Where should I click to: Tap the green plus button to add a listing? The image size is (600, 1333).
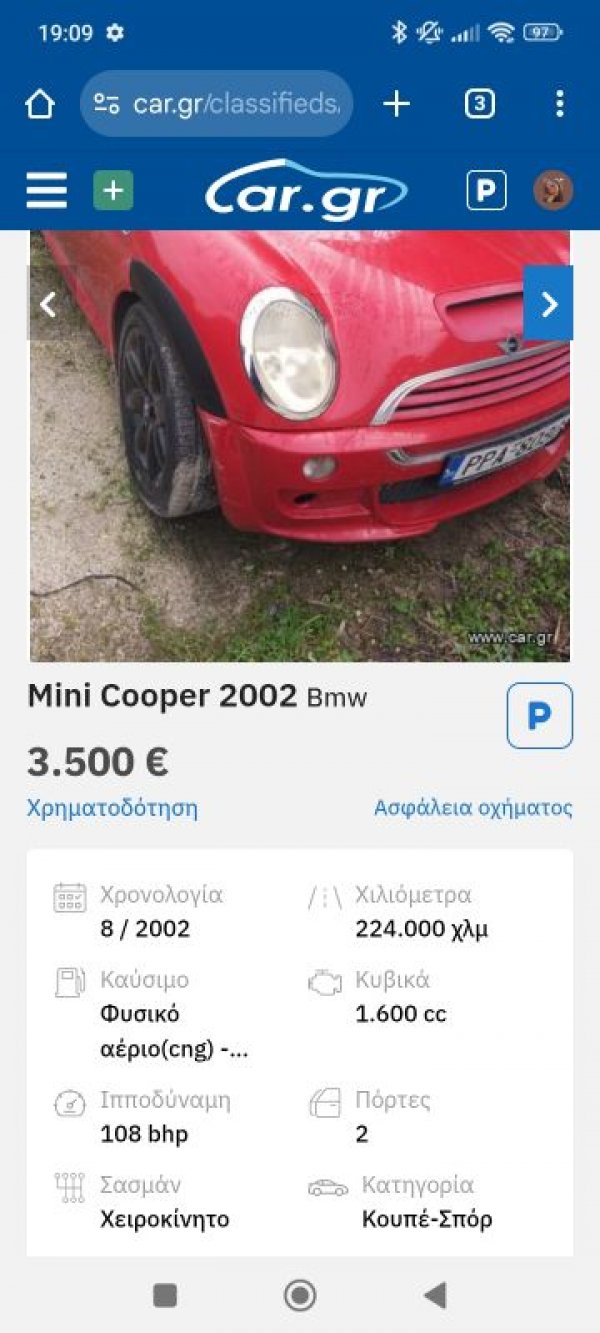[x=113, y=190]
